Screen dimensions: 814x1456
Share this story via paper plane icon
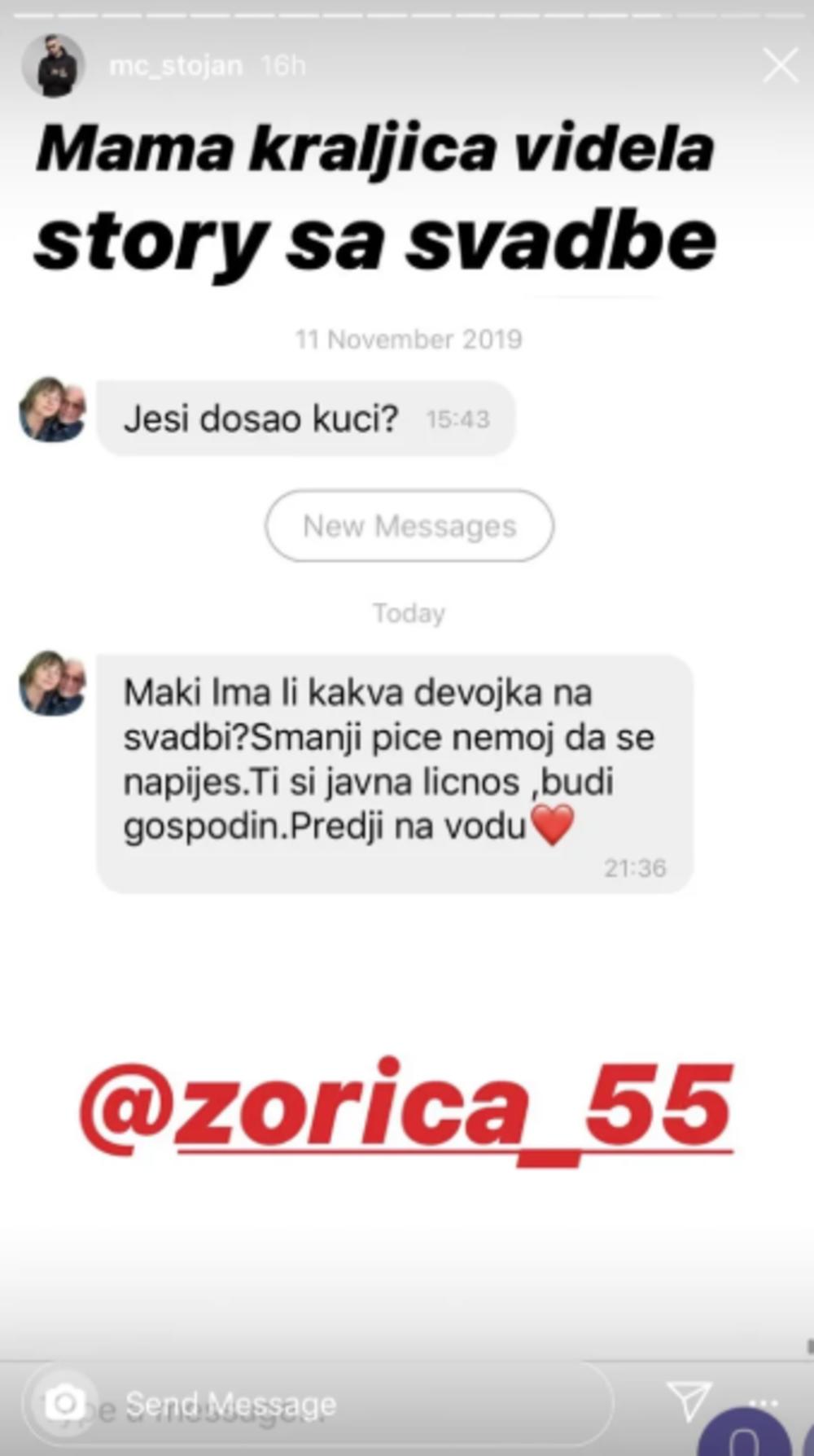[689, 1401]
